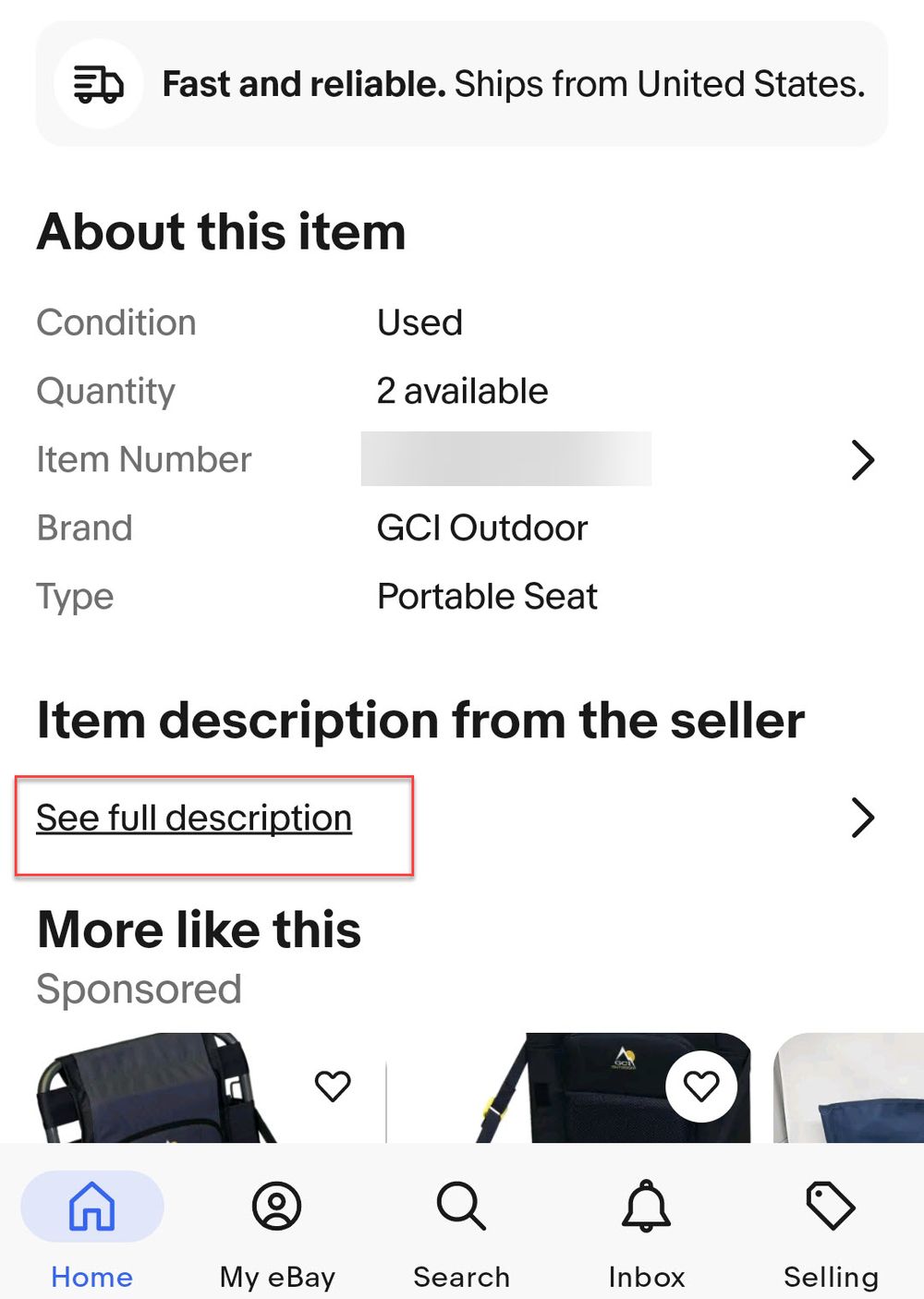Select the Selling tag icon
This screenshot has height=1299, width=924.
click(x=829, y=1206)
